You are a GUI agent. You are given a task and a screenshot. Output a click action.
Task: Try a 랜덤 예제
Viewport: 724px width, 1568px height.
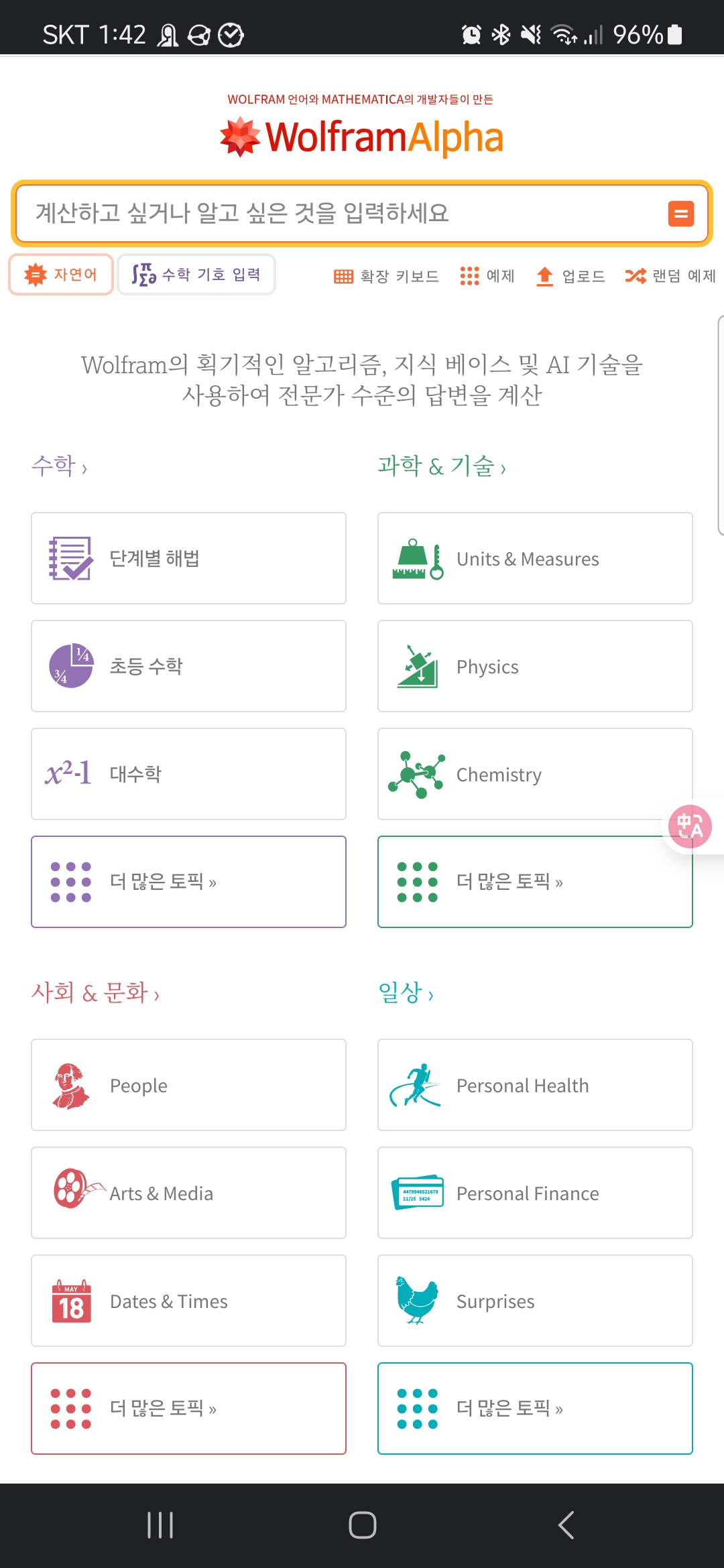point(670,276)
